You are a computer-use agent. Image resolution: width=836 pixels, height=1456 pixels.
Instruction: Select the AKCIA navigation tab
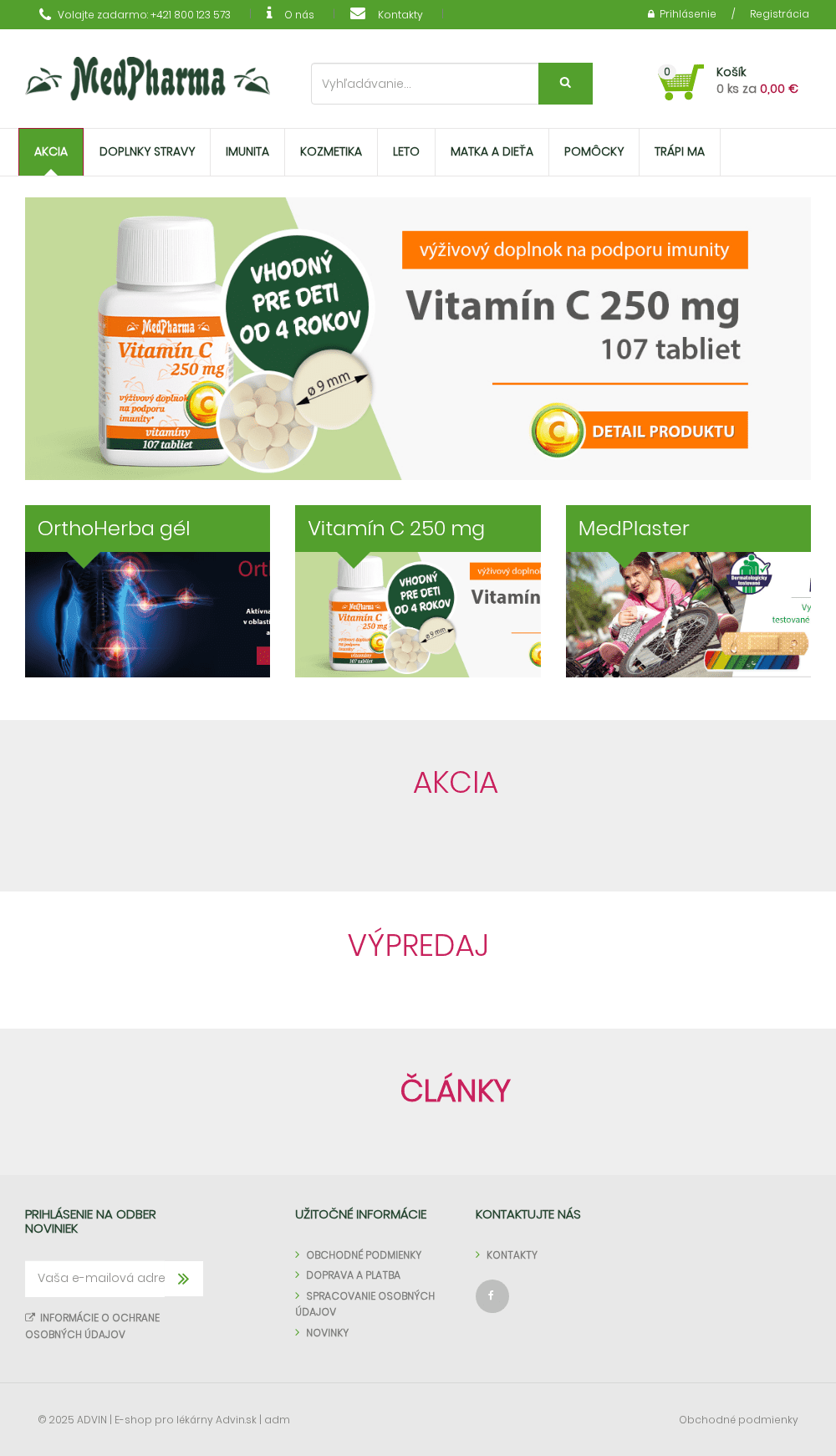tap(51, 152)
